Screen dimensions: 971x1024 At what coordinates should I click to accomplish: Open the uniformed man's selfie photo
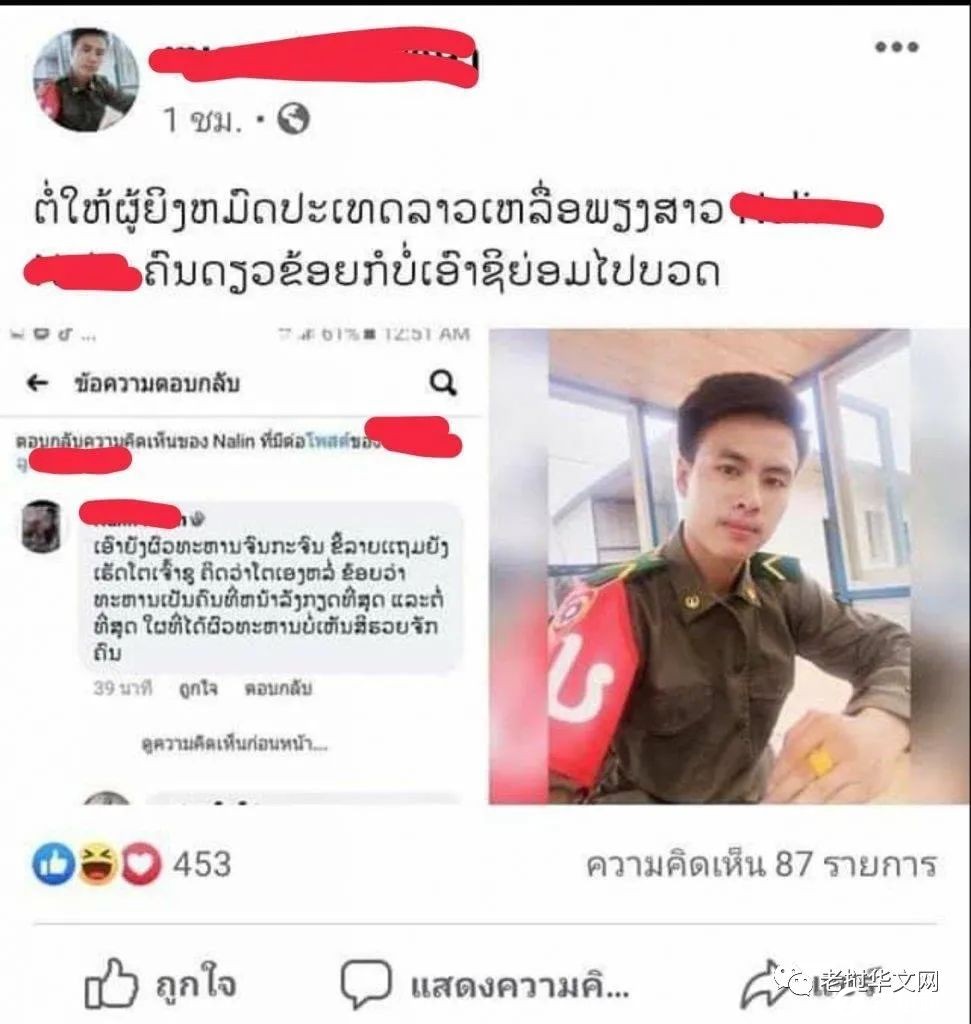click(x=728, y=565)
